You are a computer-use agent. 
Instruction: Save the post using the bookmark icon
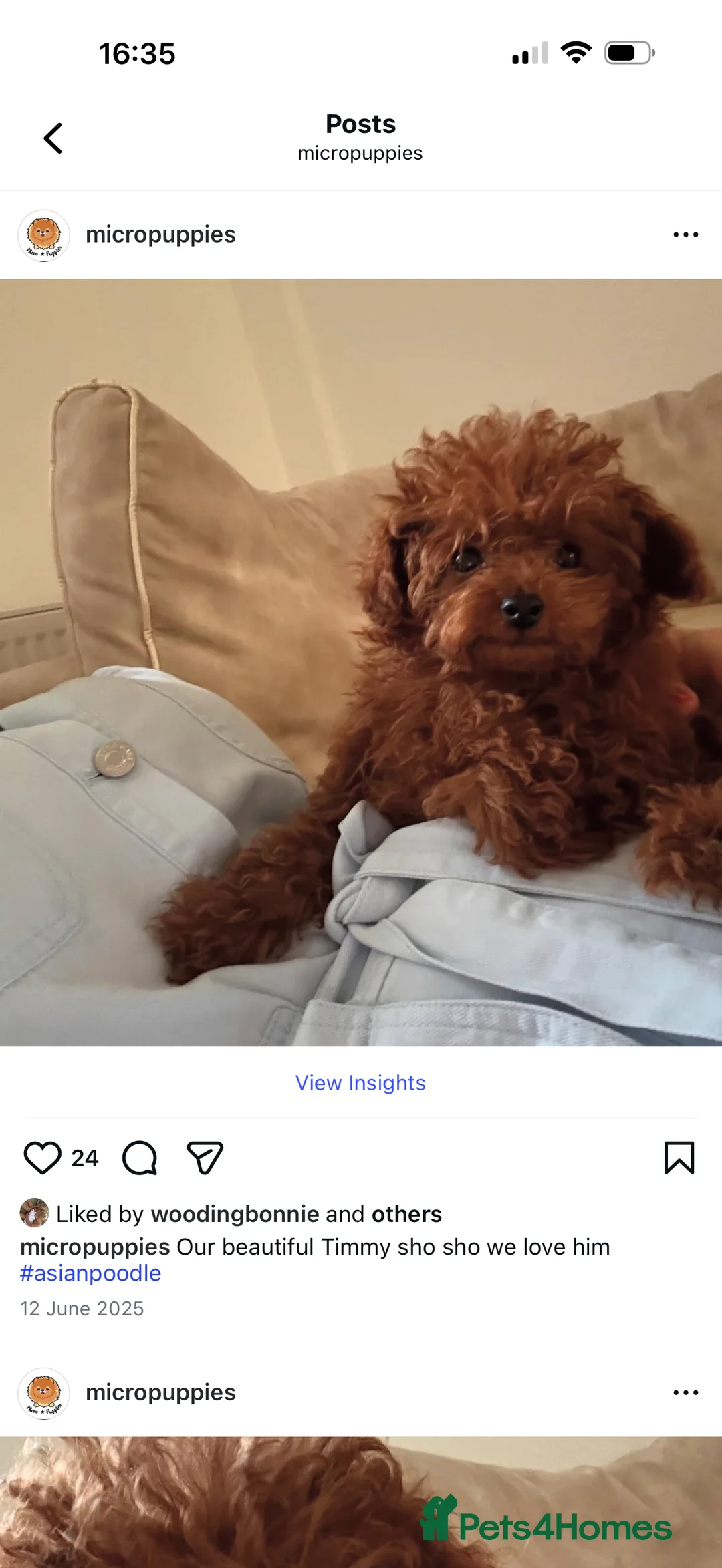pos(679,1158)
